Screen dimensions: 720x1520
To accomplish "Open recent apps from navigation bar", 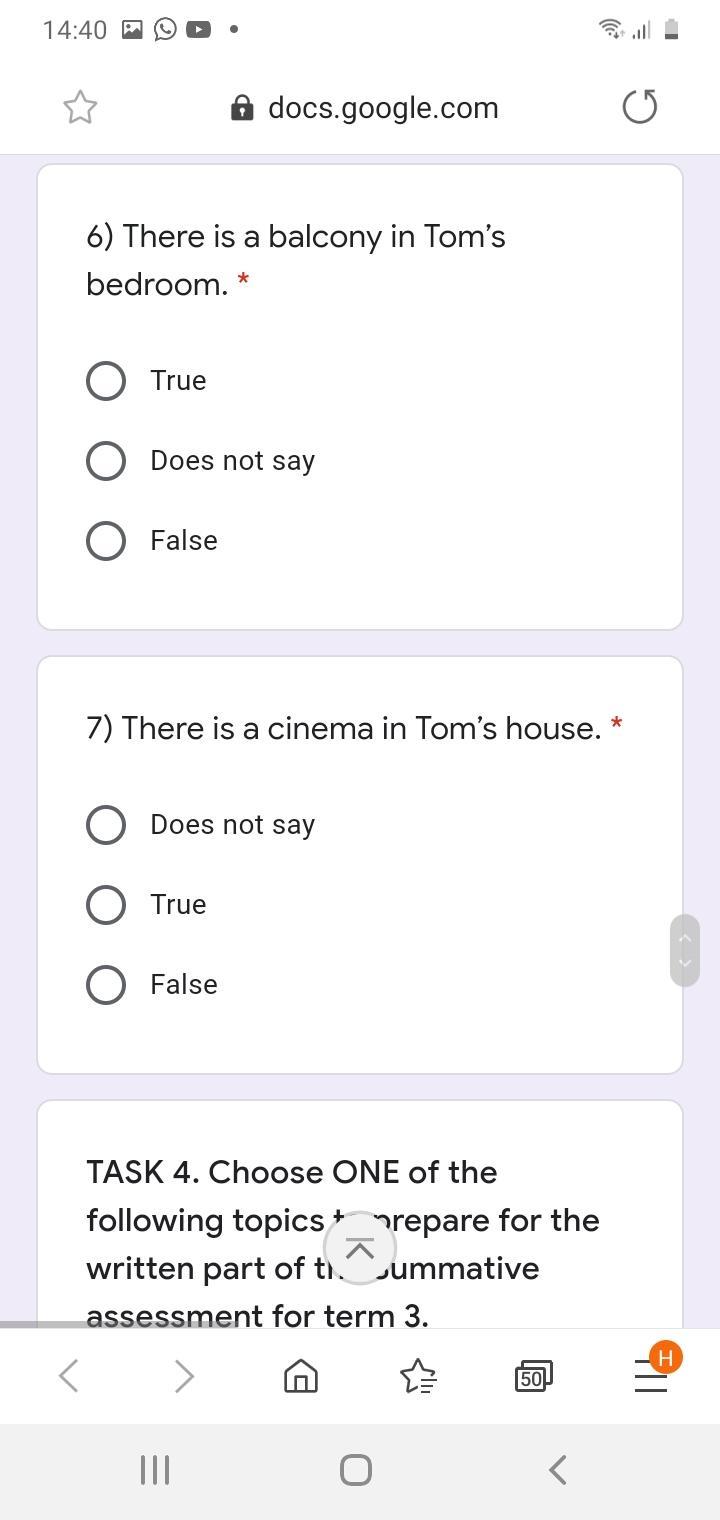I will tap(155, 1470).
